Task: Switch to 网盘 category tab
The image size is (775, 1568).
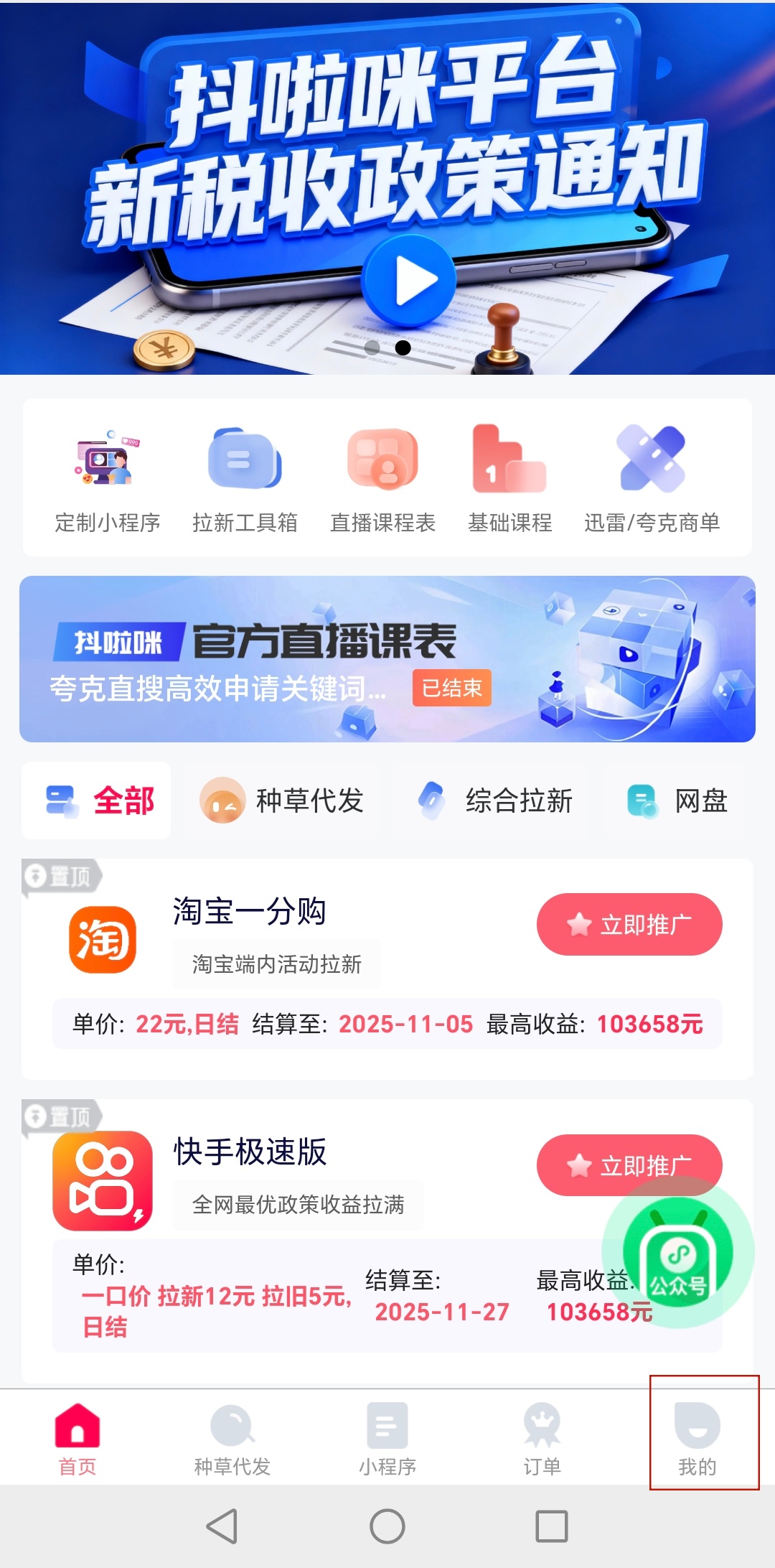Action: coord(678,801)
